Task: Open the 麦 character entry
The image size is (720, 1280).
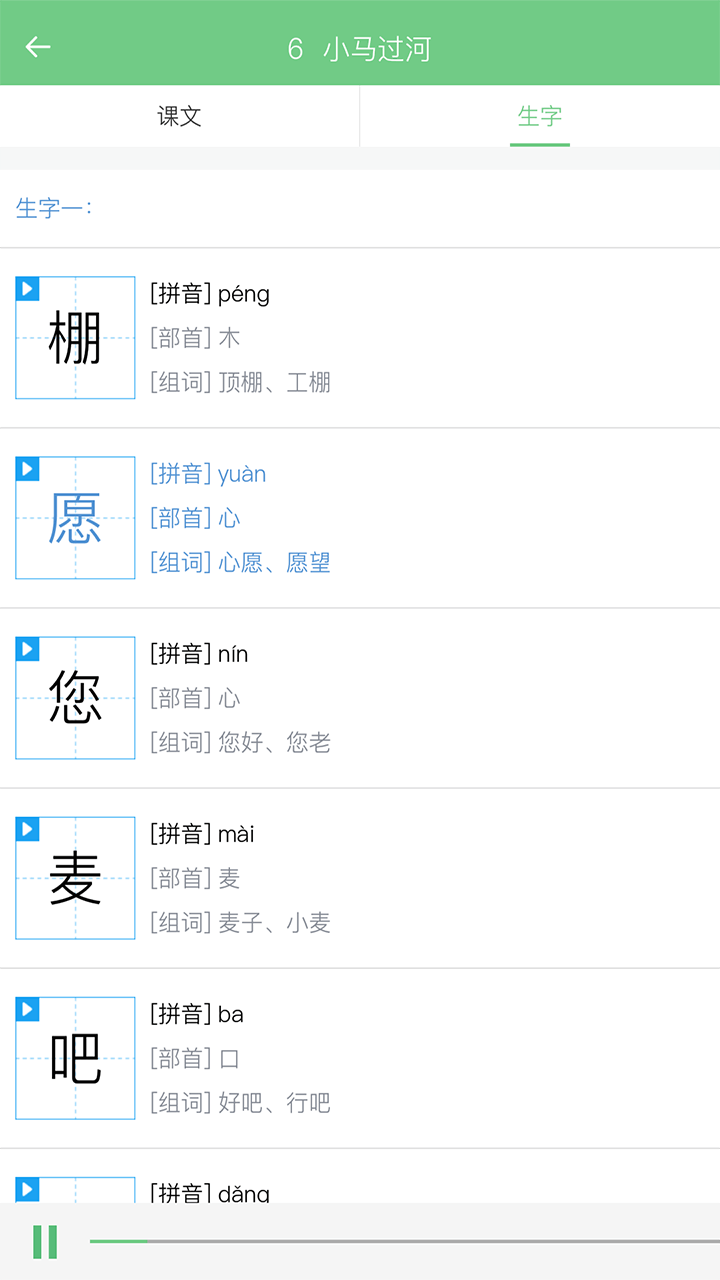Action: click(360, 878)
